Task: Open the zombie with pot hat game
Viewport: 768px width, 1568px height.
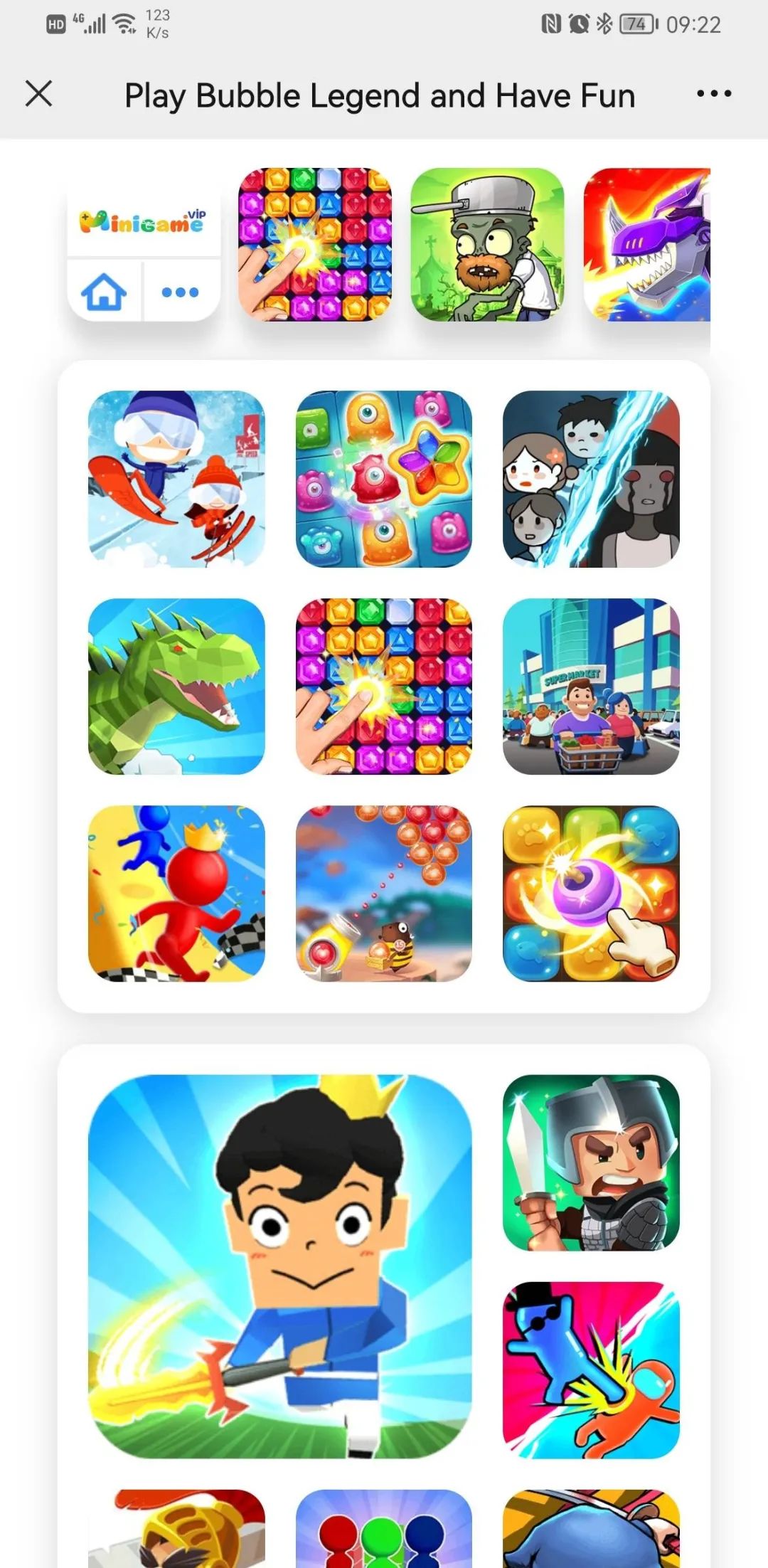Action: [x=487, y=245]
